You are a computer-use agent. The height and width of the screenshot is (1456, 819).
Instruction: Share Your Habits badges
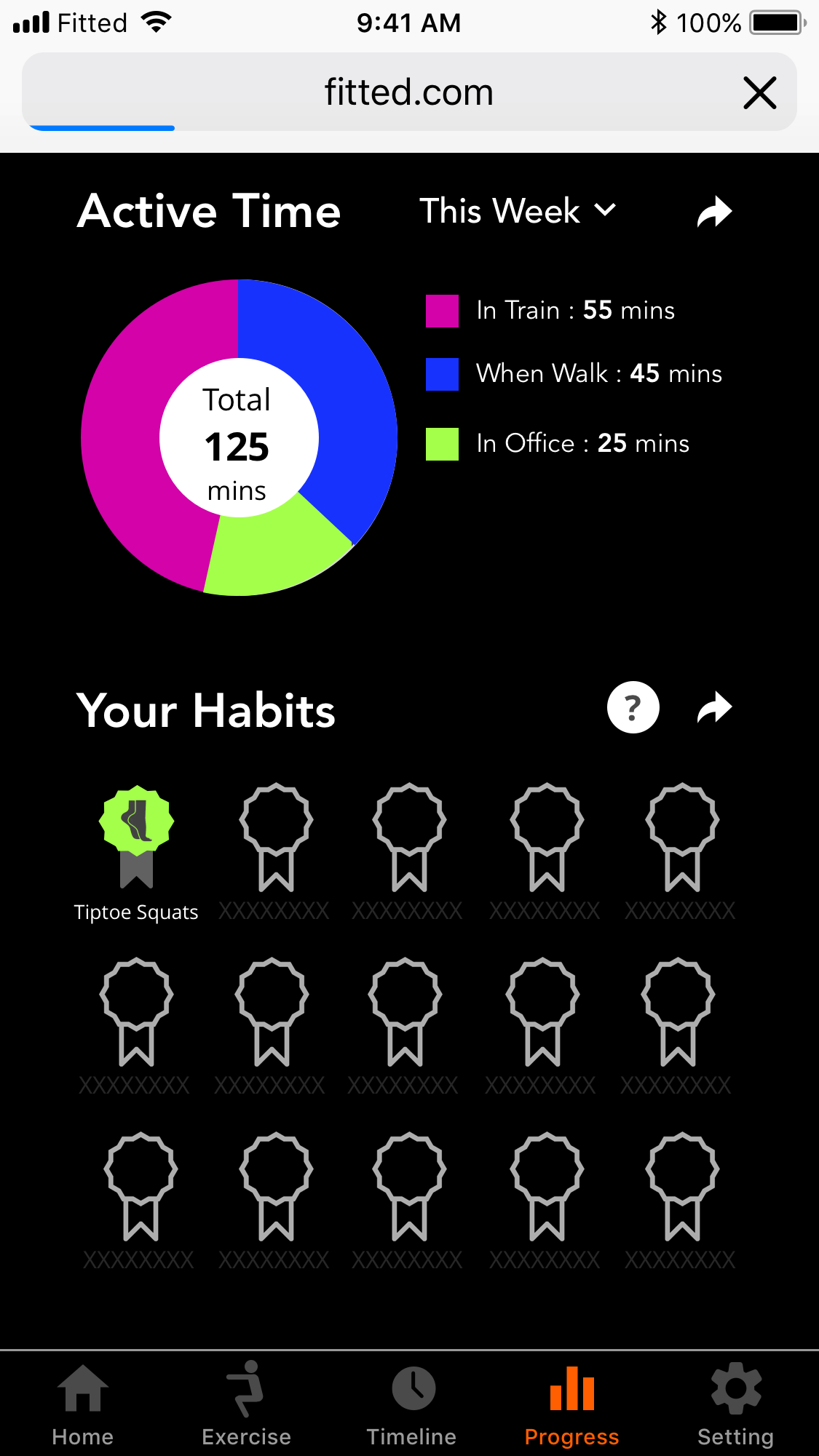[x=714, y=708]
